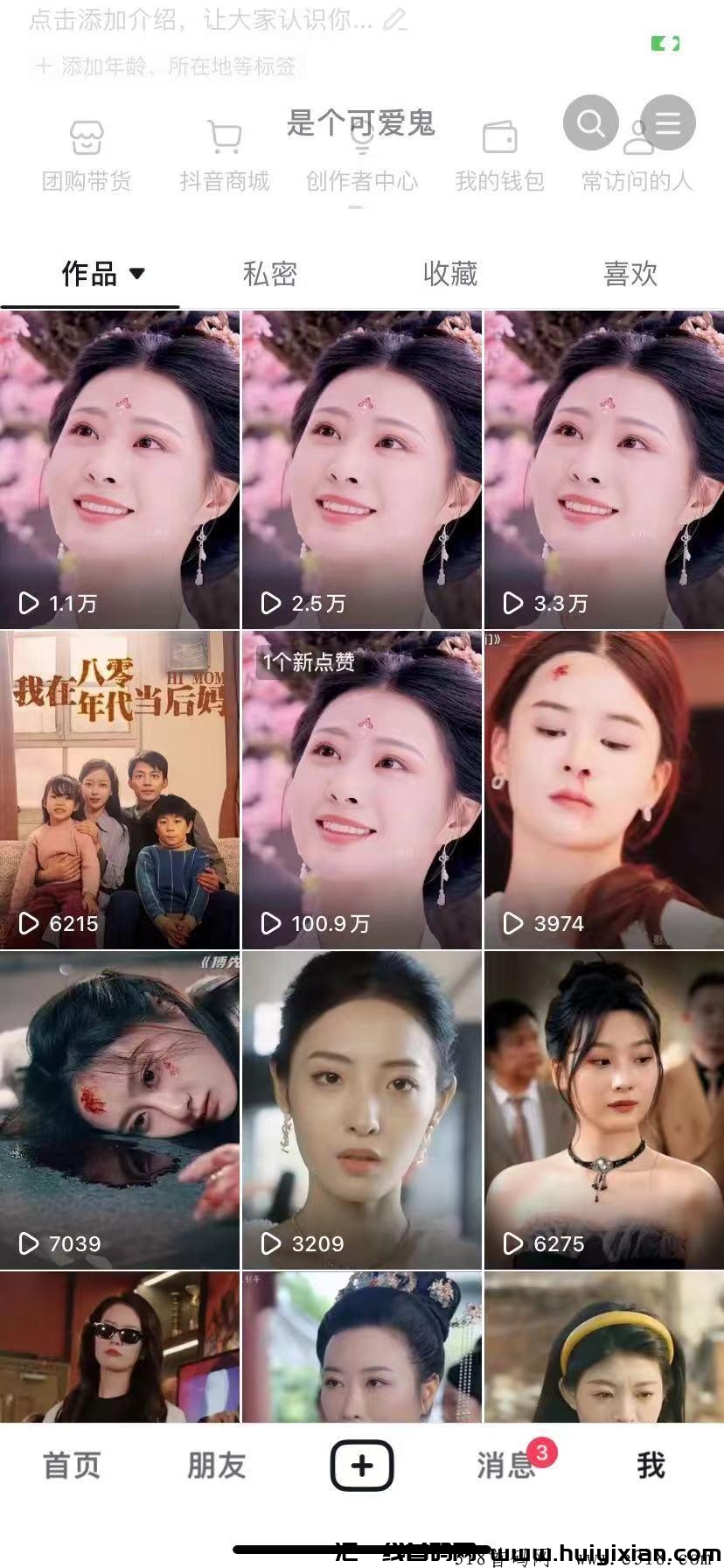Open the video with 7039 plays
Screen dimensions: 724x1568
(120, 1109)
